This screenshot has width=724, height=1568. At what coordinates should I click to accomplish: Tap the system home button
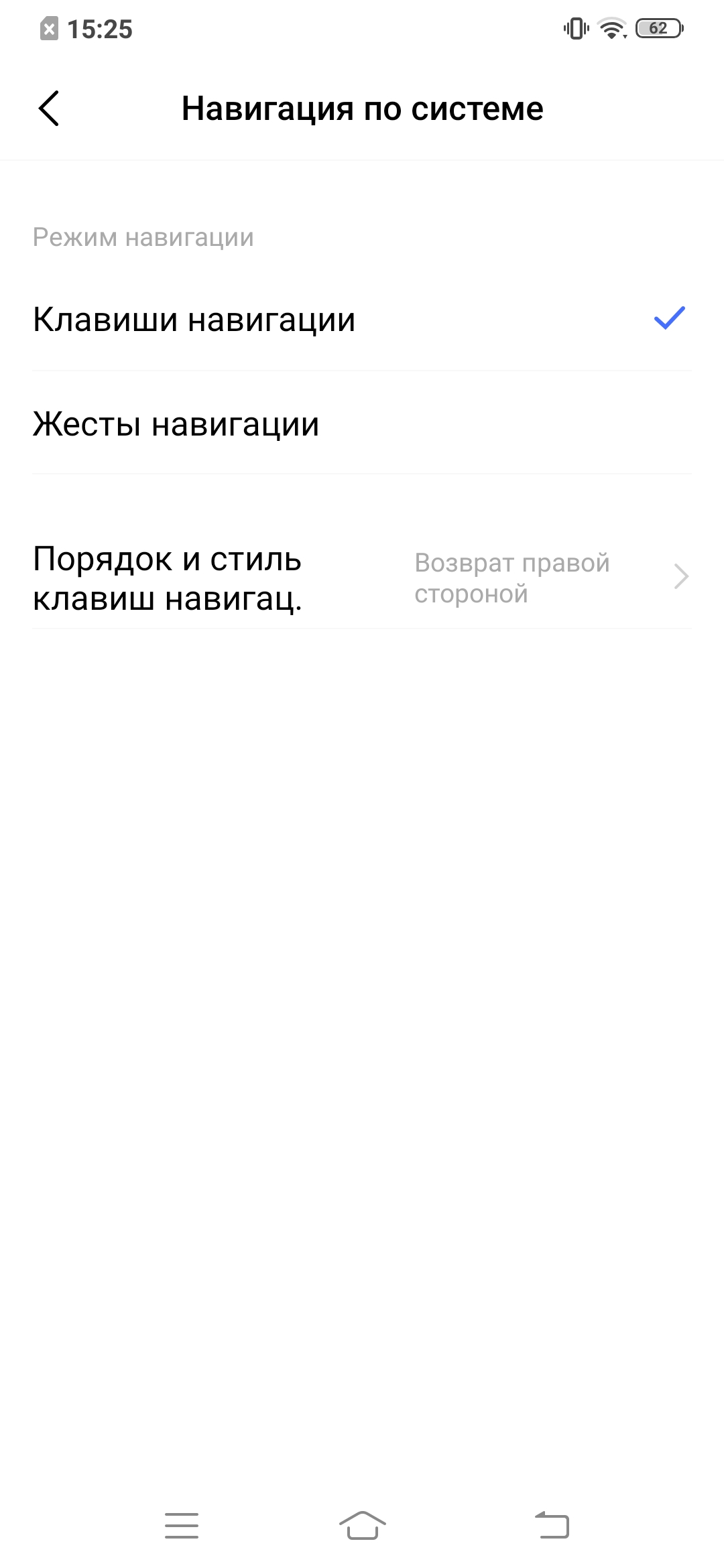click(362, 1526)
